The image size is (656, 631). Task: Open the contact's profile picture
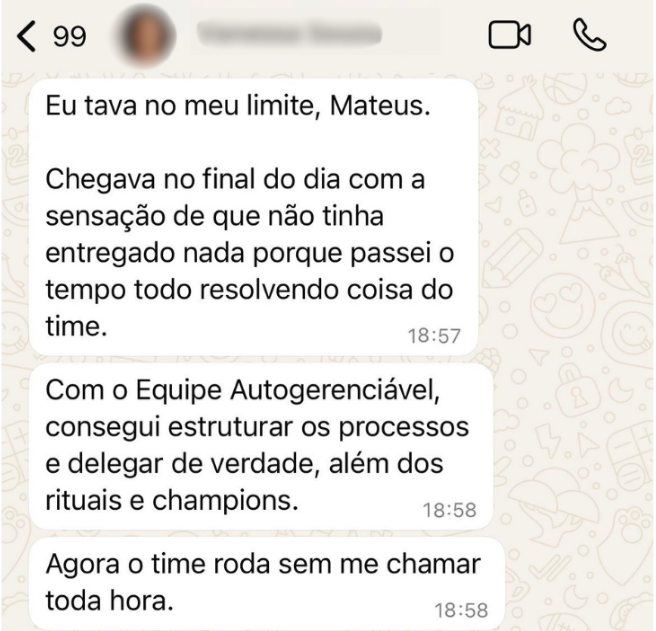(x=150, y=37)
